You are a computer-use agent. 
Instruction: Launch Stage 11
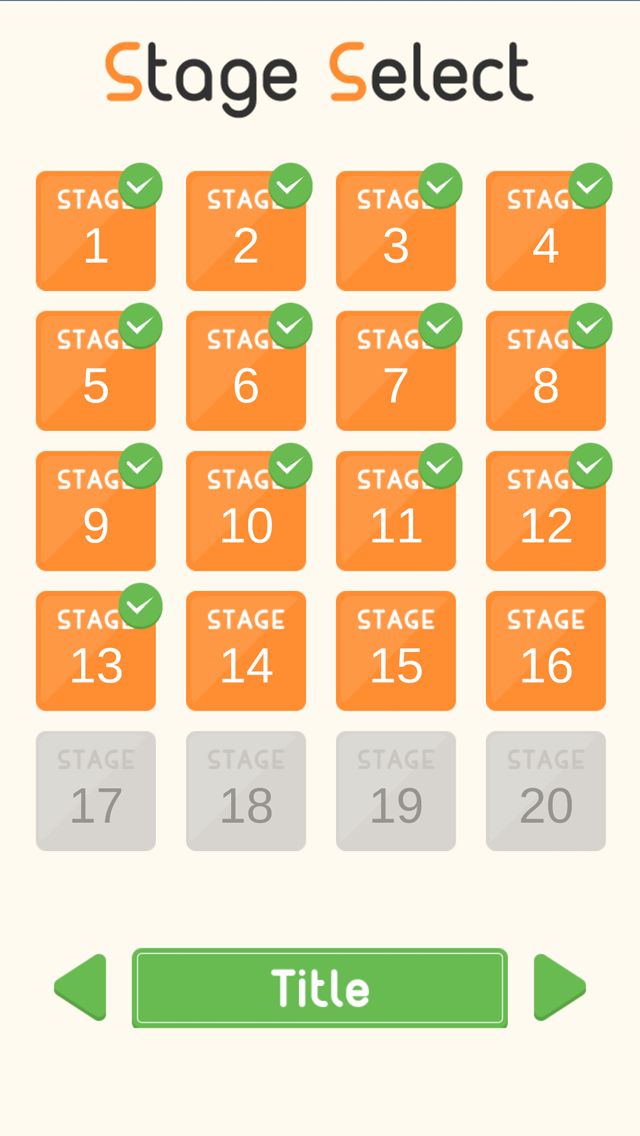[x=396, y=512]
